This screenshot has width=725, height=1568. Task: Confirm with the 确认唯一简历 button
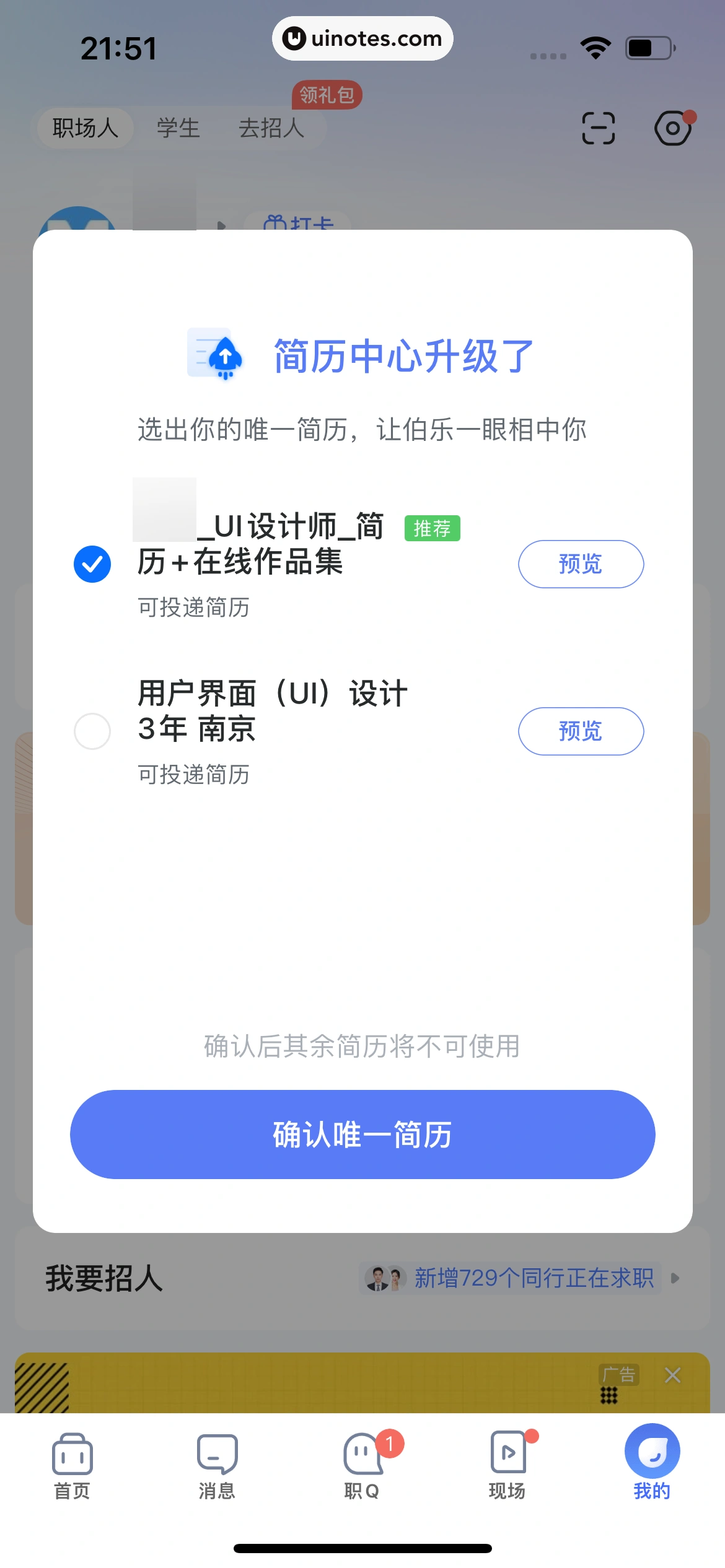click(x=362, y=1134)
